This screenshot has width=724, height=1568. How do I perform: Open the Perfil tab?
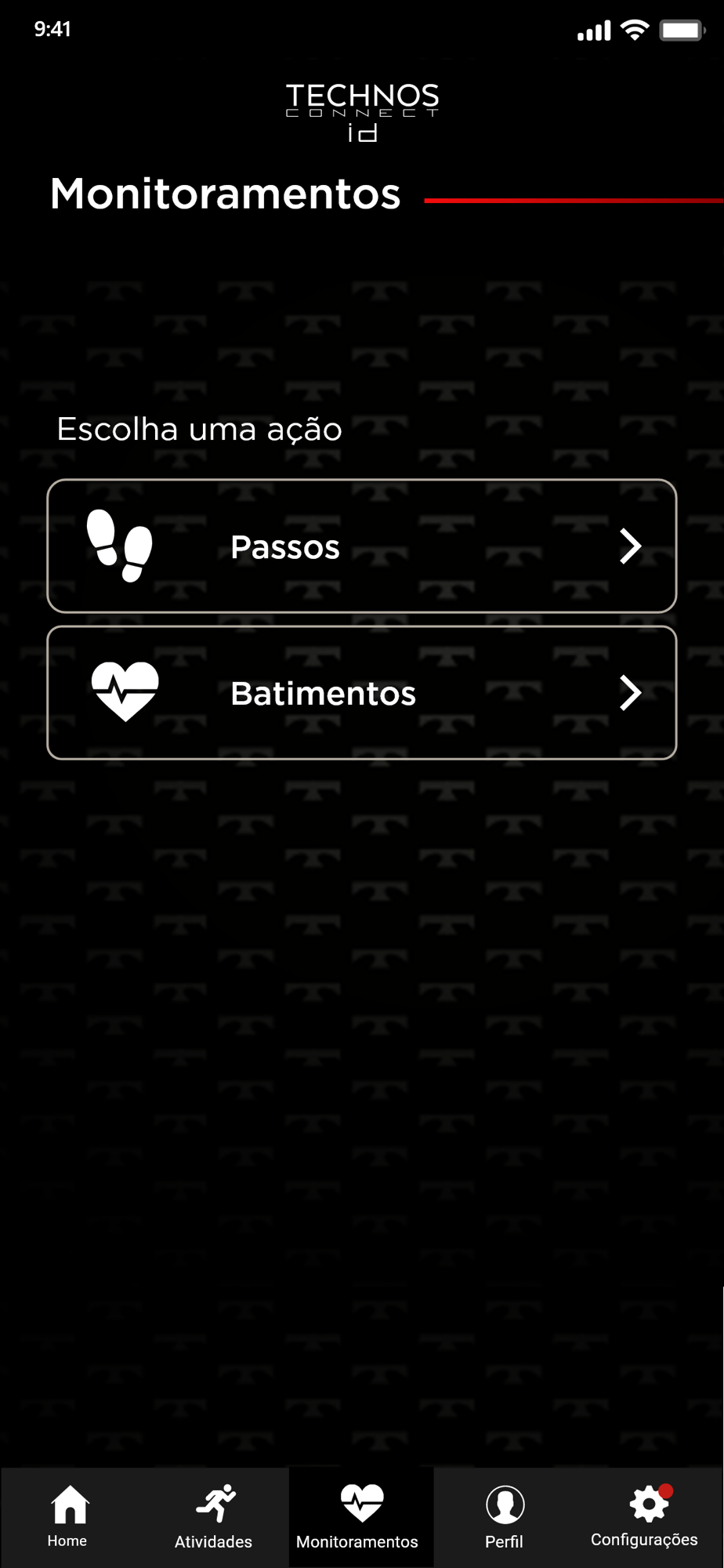click(x=505, y=1517)
